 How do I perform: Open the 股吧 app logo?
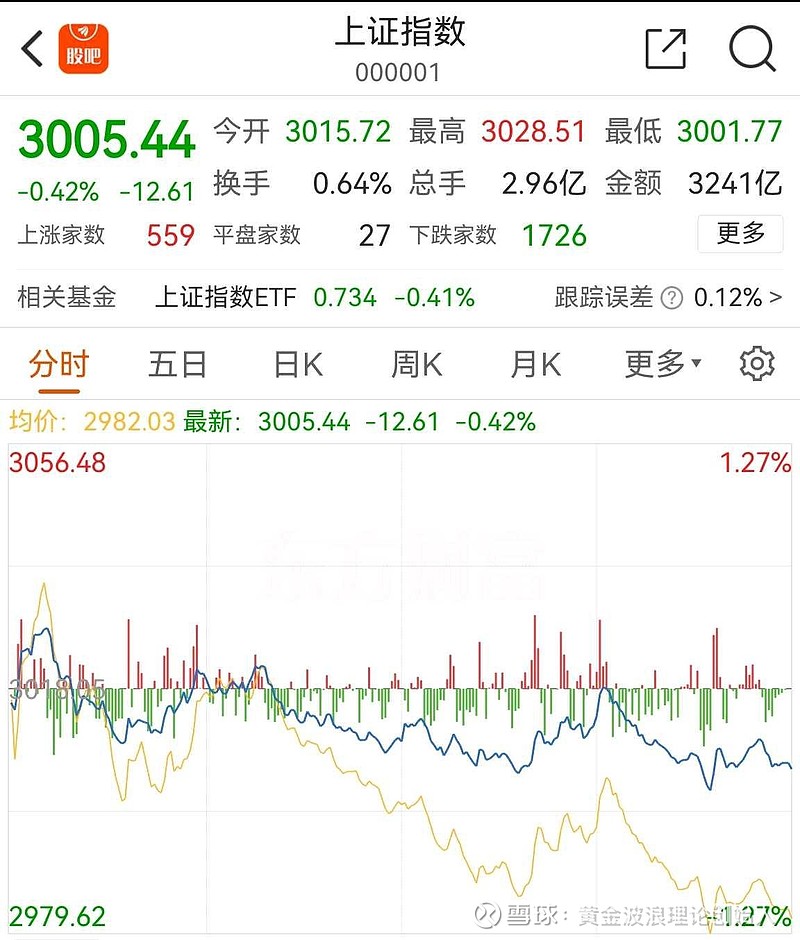pos(84,45)
